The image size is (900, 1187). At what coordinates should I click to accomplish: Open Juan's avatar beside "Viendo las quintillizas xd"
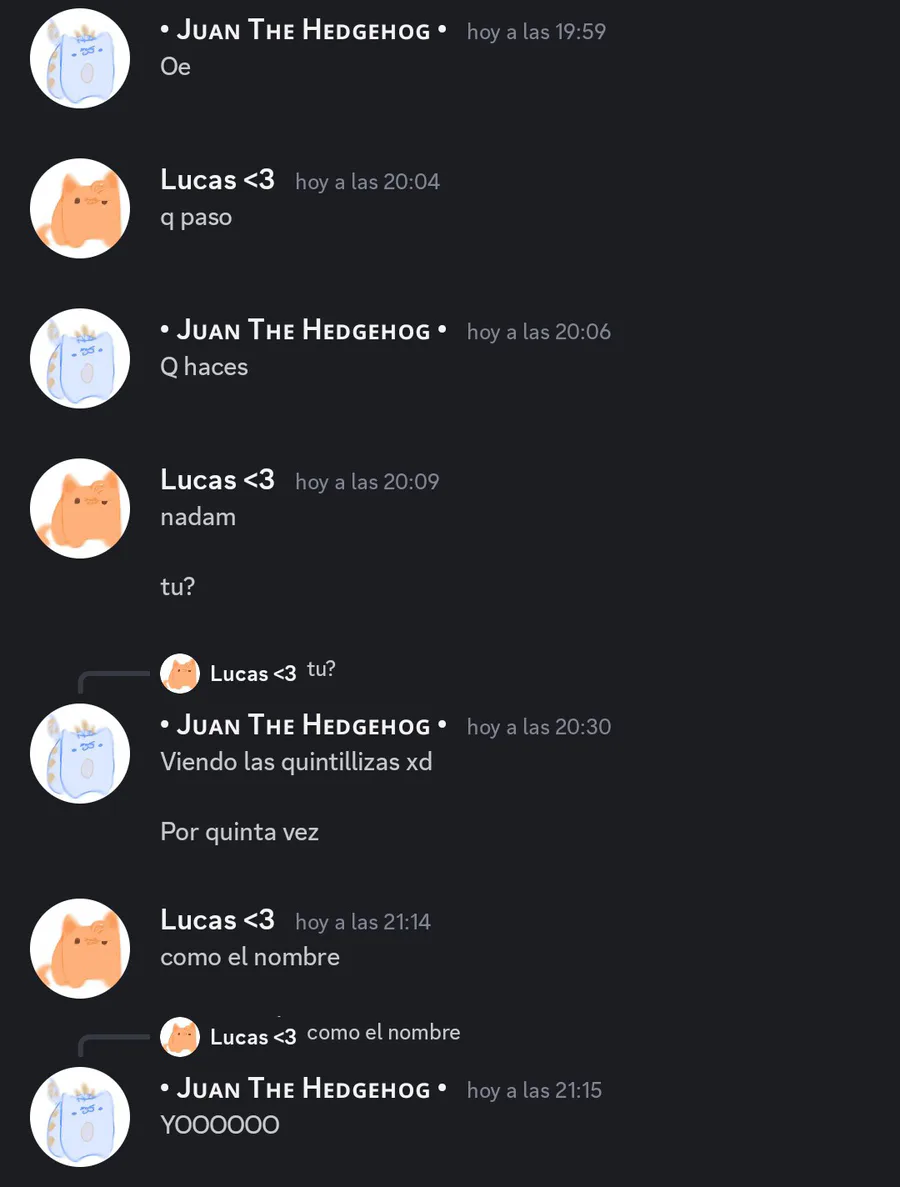coord(79,753)
